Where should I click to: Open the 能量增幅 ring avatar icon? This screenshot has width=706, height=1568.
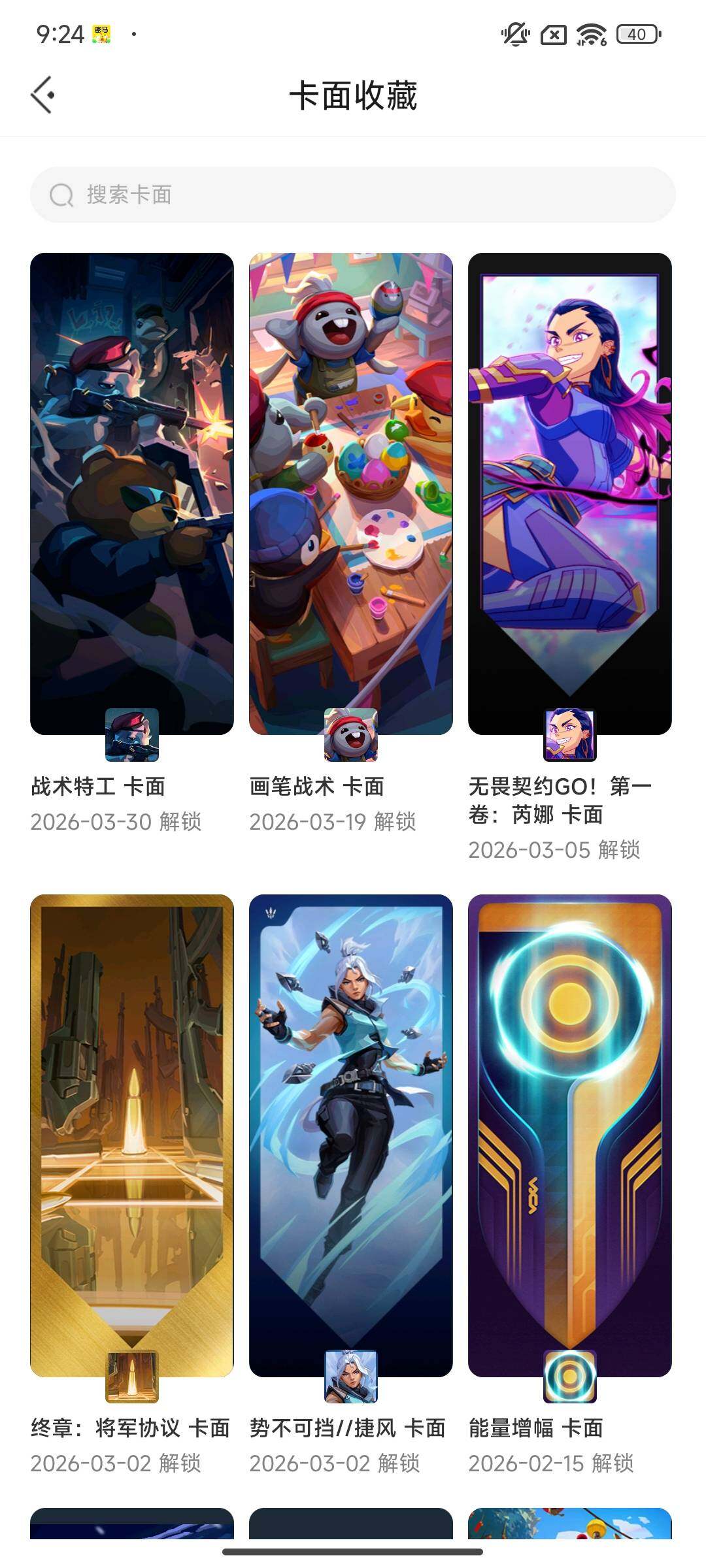[570, 1375]
